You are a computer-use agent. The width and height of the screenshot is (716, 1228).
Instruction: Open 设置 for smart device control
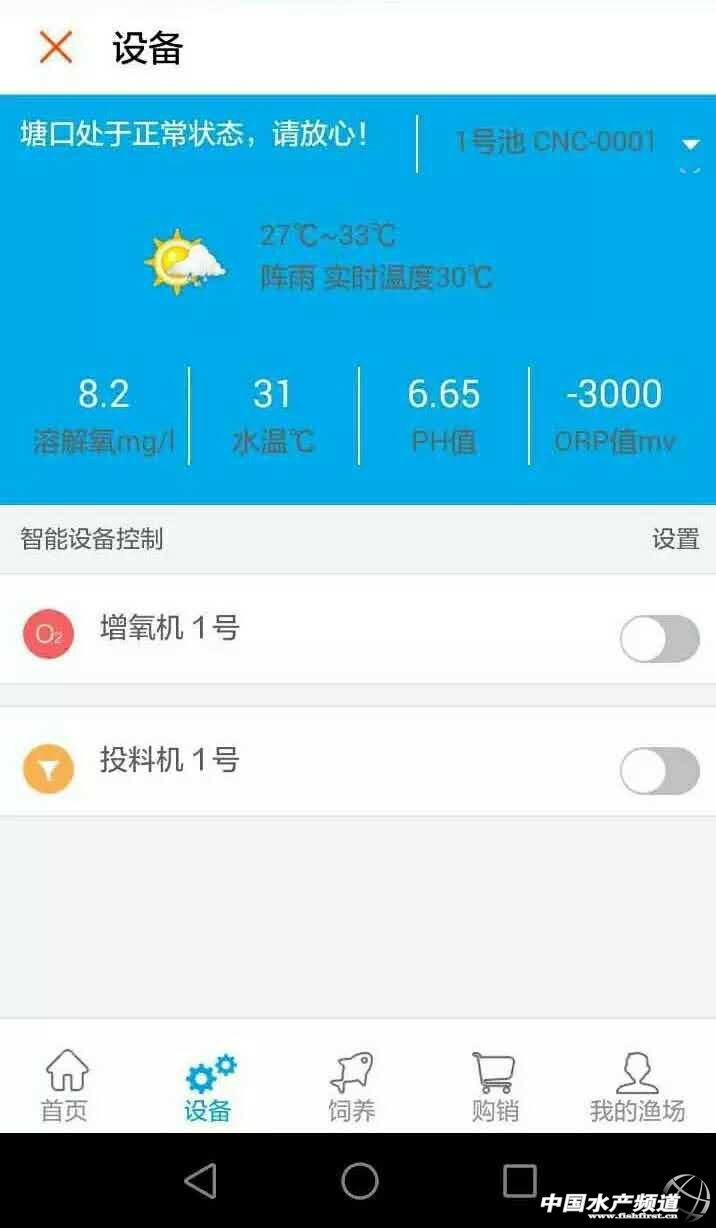(x=675, y=539)
